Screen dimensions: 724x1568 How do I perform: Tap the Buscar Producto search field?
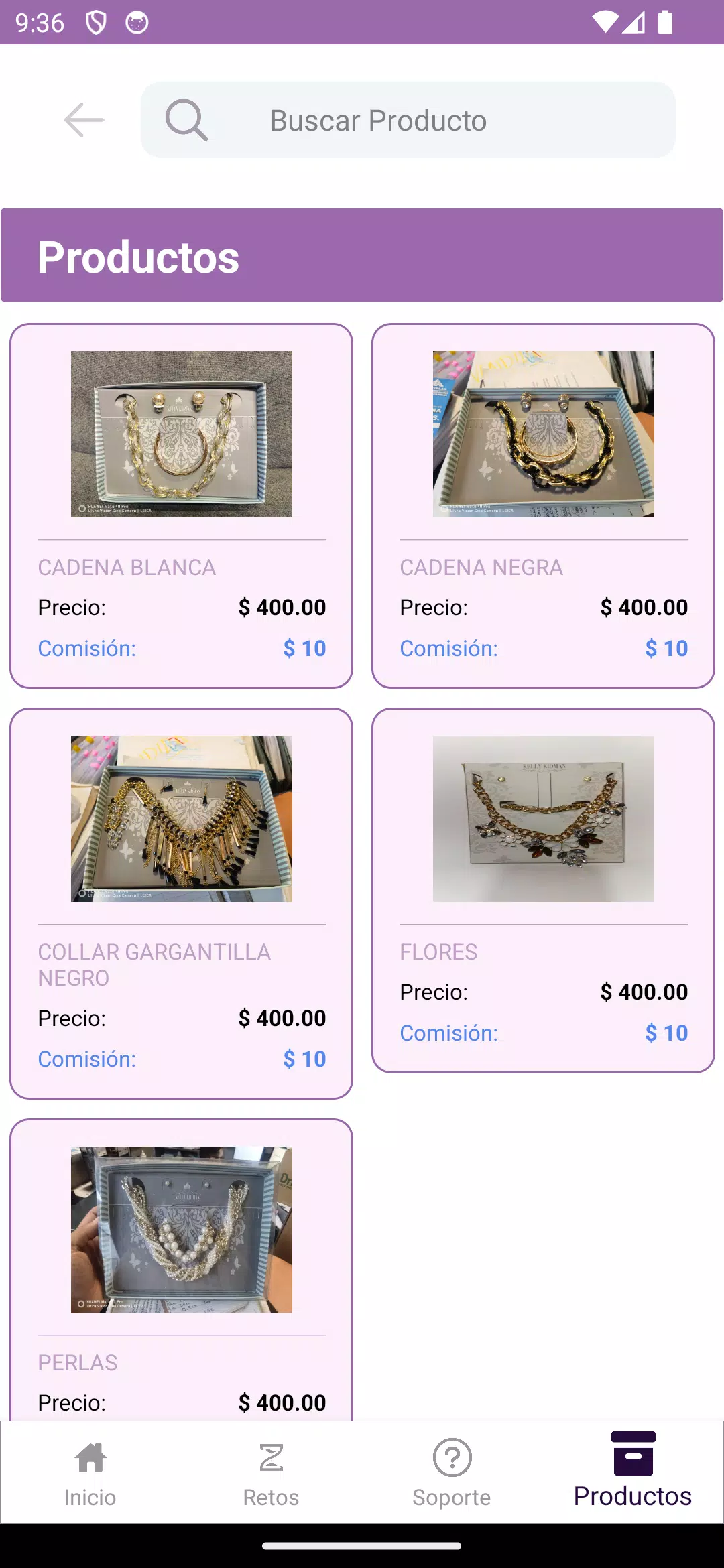(408, 120)
